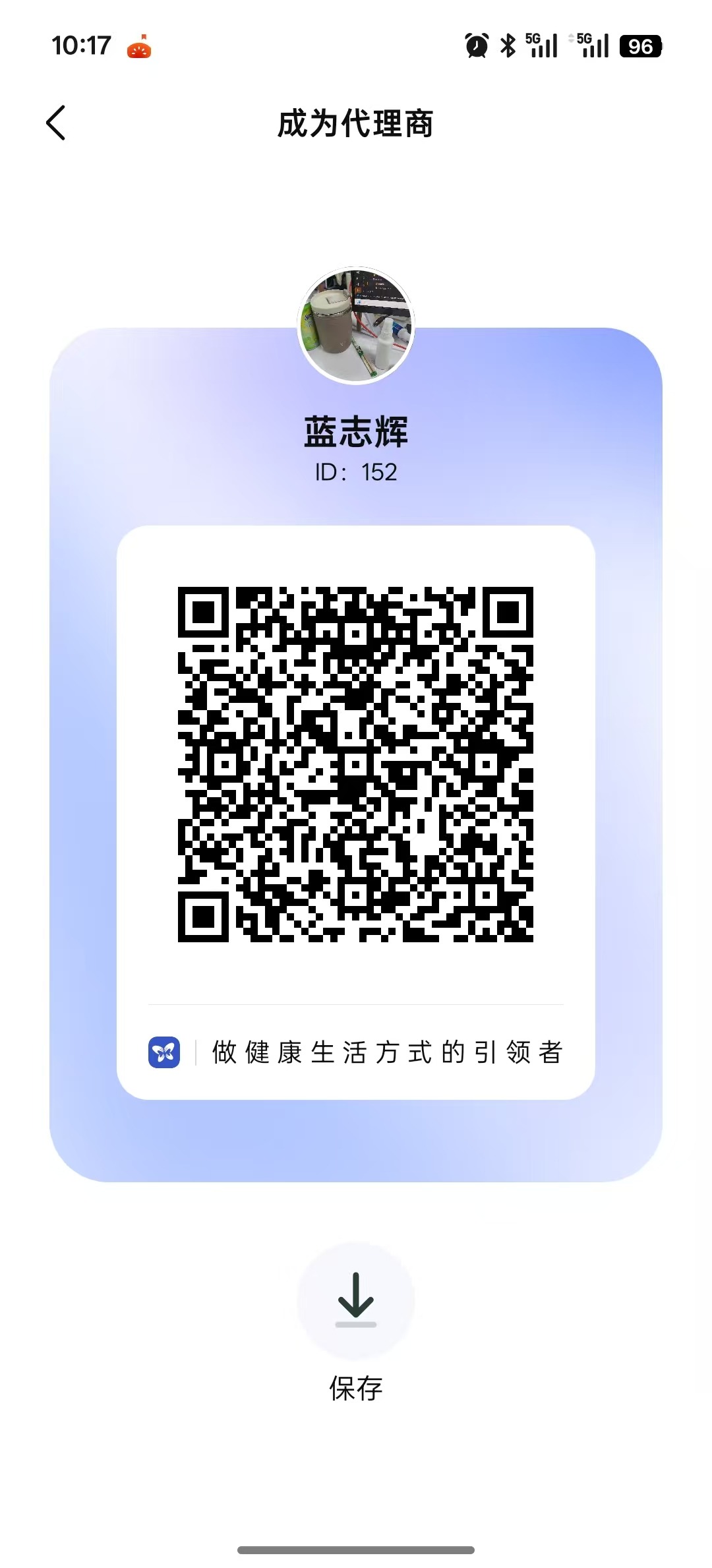712x1568 pixels.
Task: Tap the user name 蓝志辉
Action: 355,432
